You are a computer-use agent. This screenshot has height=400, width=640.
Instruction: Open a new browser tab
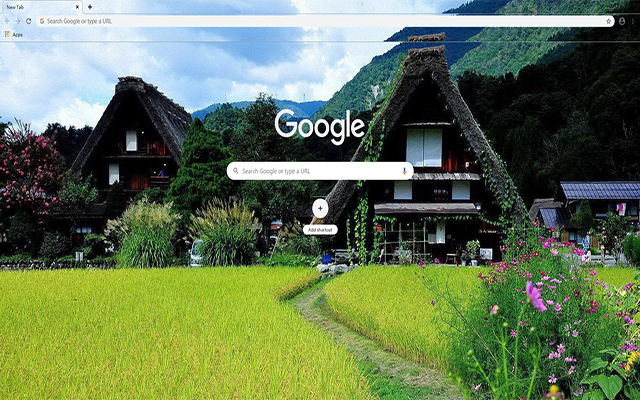[x=90, y=6]
